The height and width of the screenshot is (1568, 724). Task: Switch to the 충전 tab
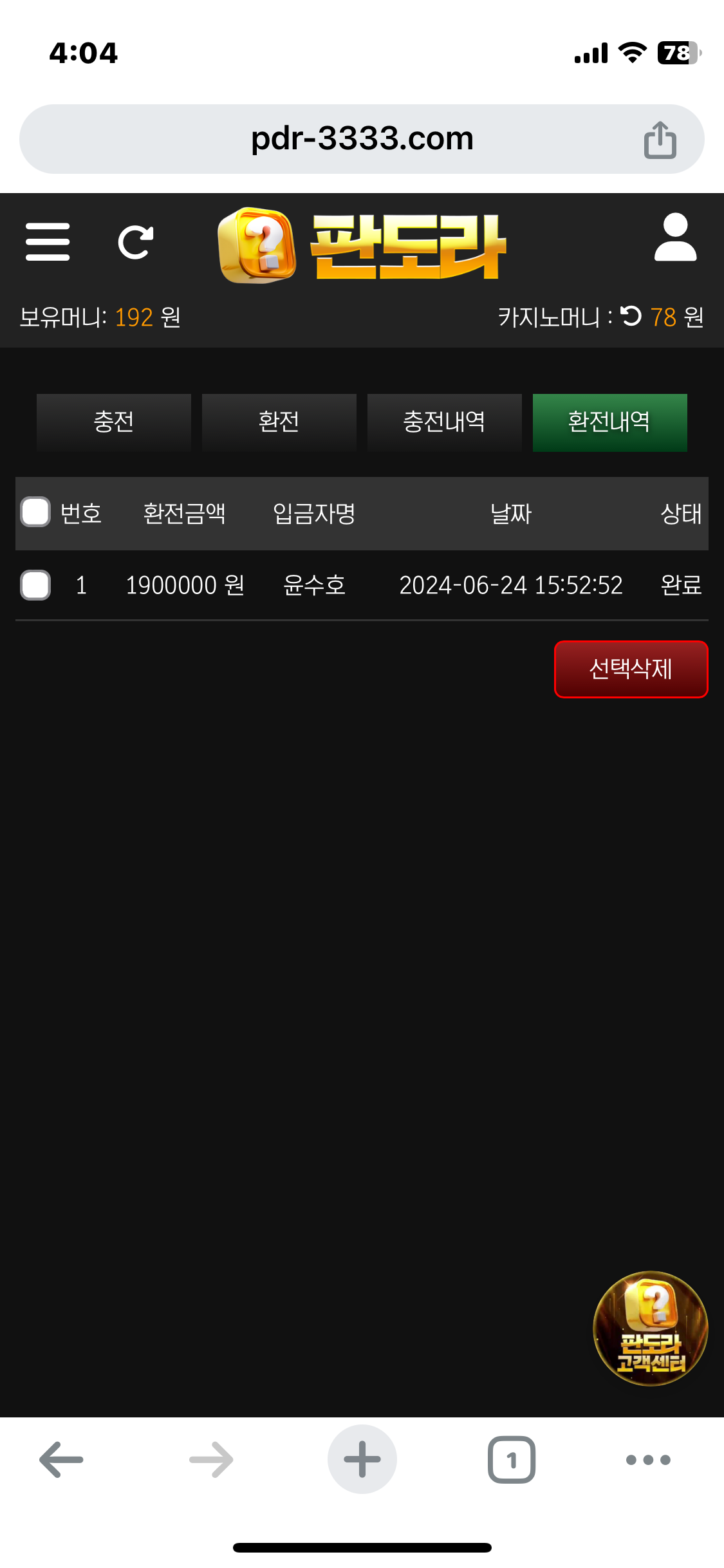114,422
